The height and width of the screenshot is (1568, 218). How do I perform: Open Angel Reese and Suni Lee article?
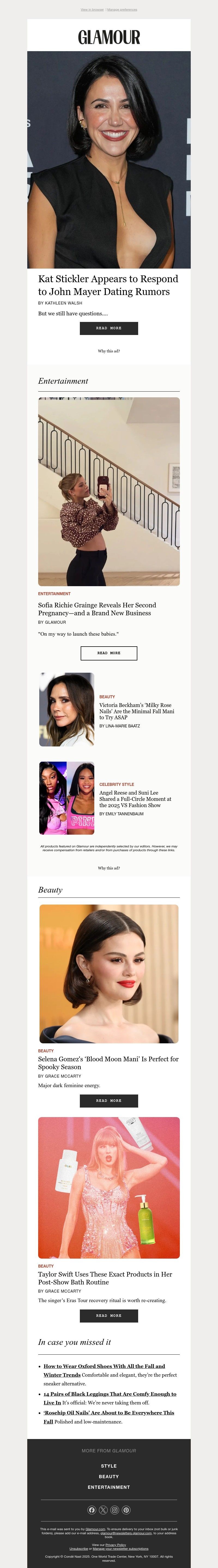135,799
